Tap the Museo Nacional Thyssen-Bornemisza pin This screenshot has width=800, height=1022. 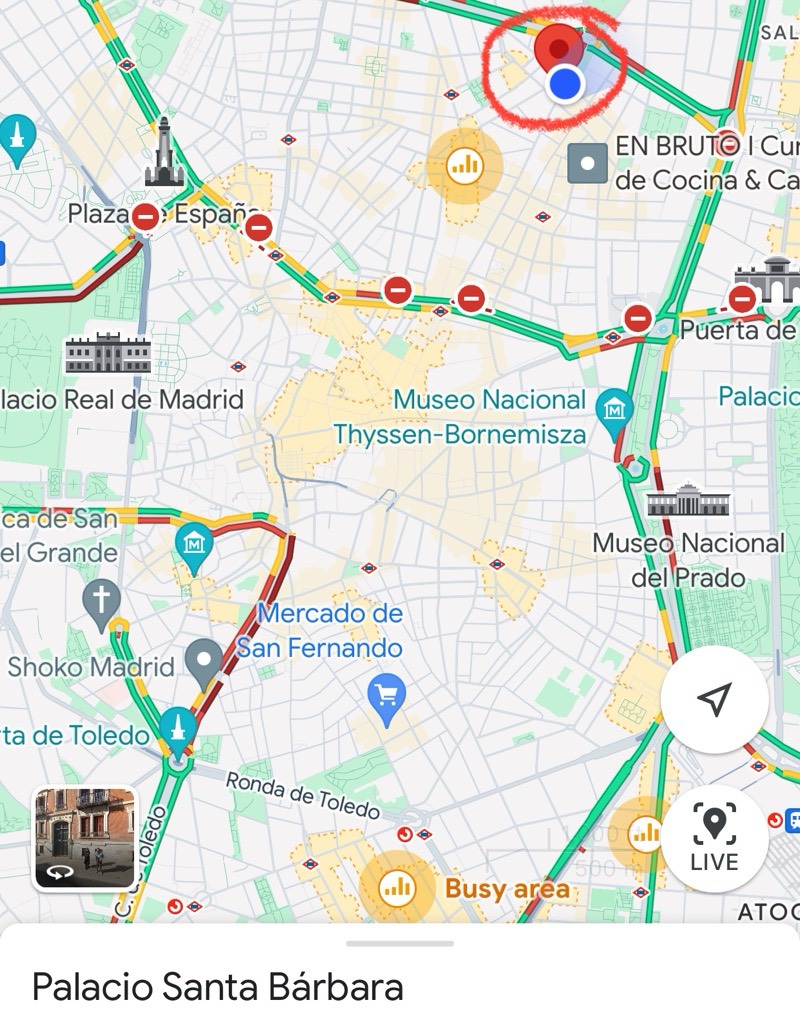coord(613,410)
